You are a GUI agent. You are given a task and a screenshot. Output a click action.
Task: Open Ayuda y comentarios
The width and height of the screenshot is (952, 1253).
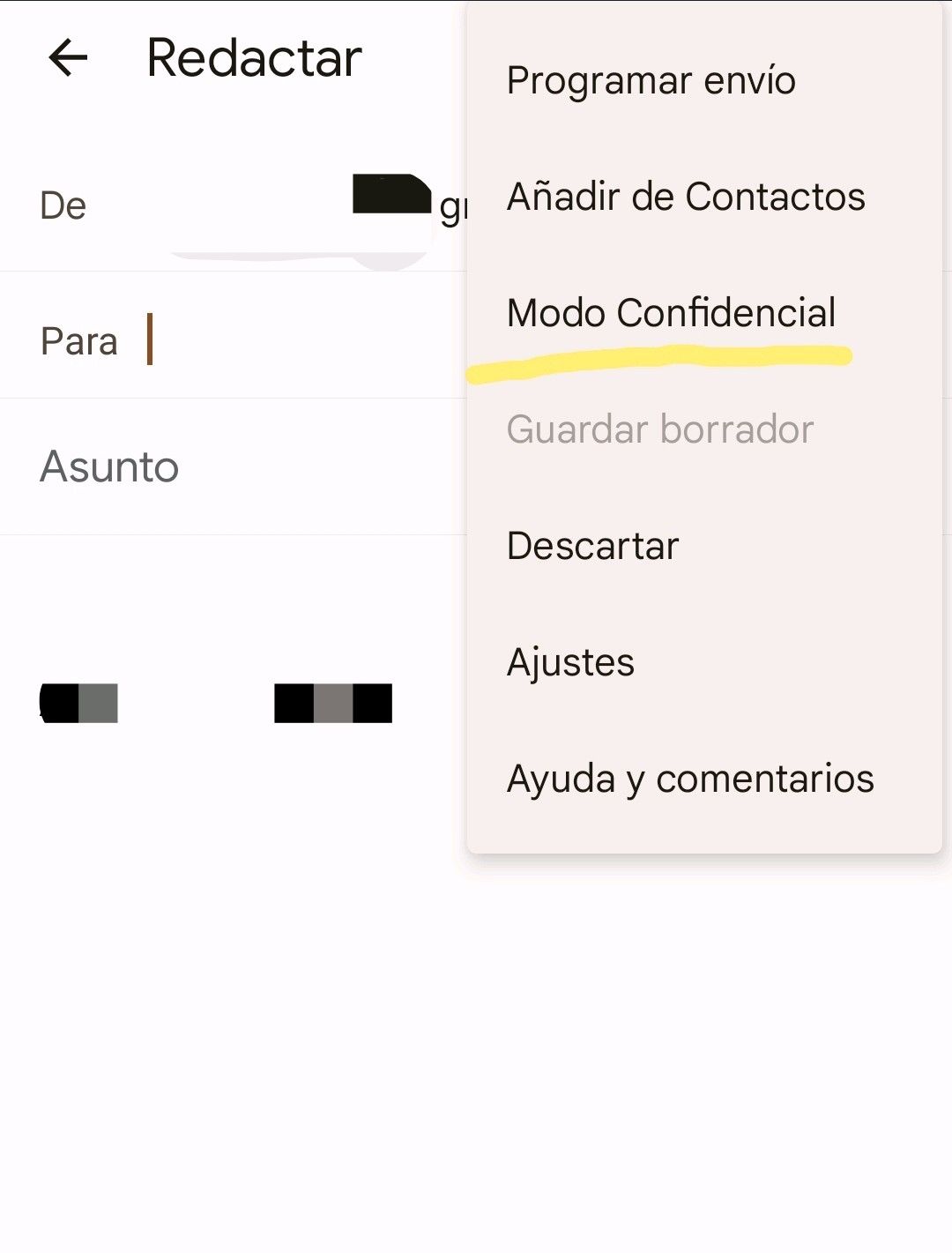689,779
